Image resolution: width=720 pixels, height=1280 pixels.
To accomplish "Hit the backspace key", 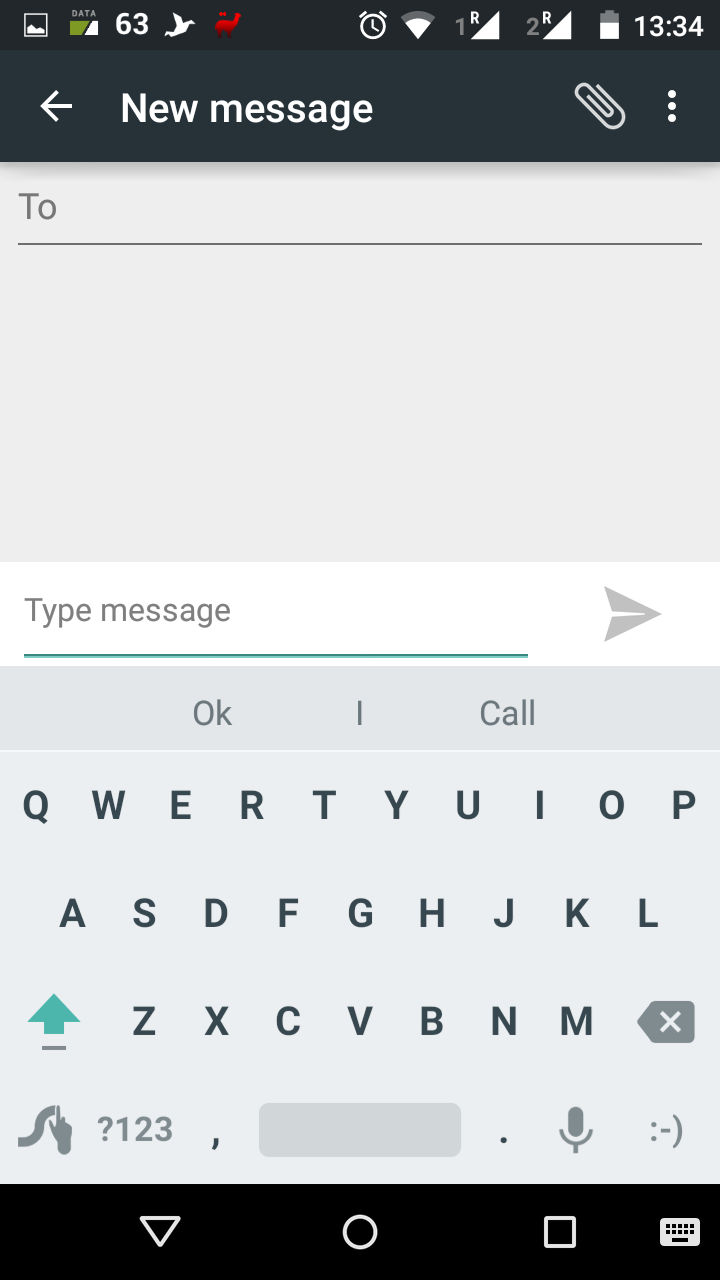I will click(x=666, y=1022).
